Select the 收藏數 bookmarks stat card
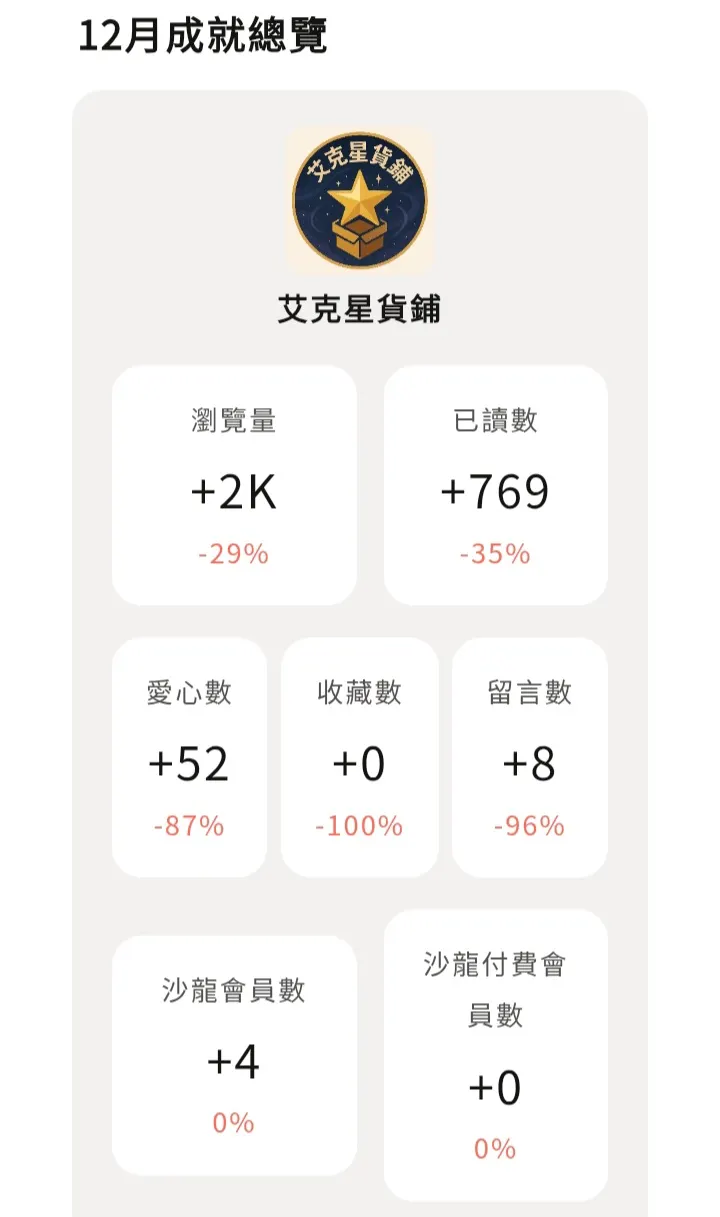 [x=359, y=757]
